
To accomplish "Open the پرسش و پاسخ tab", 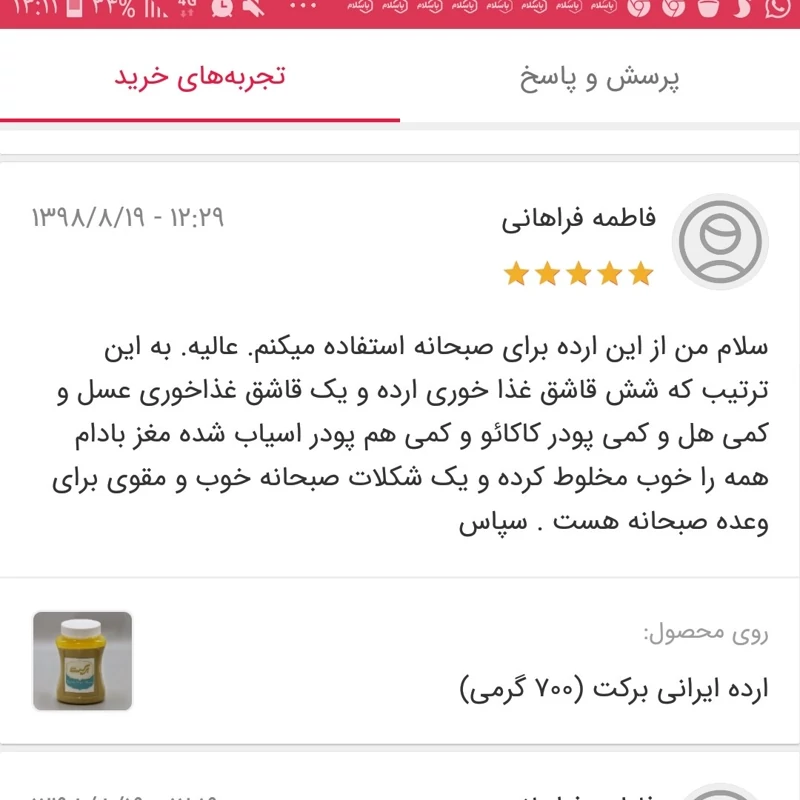I will (600, 78).
